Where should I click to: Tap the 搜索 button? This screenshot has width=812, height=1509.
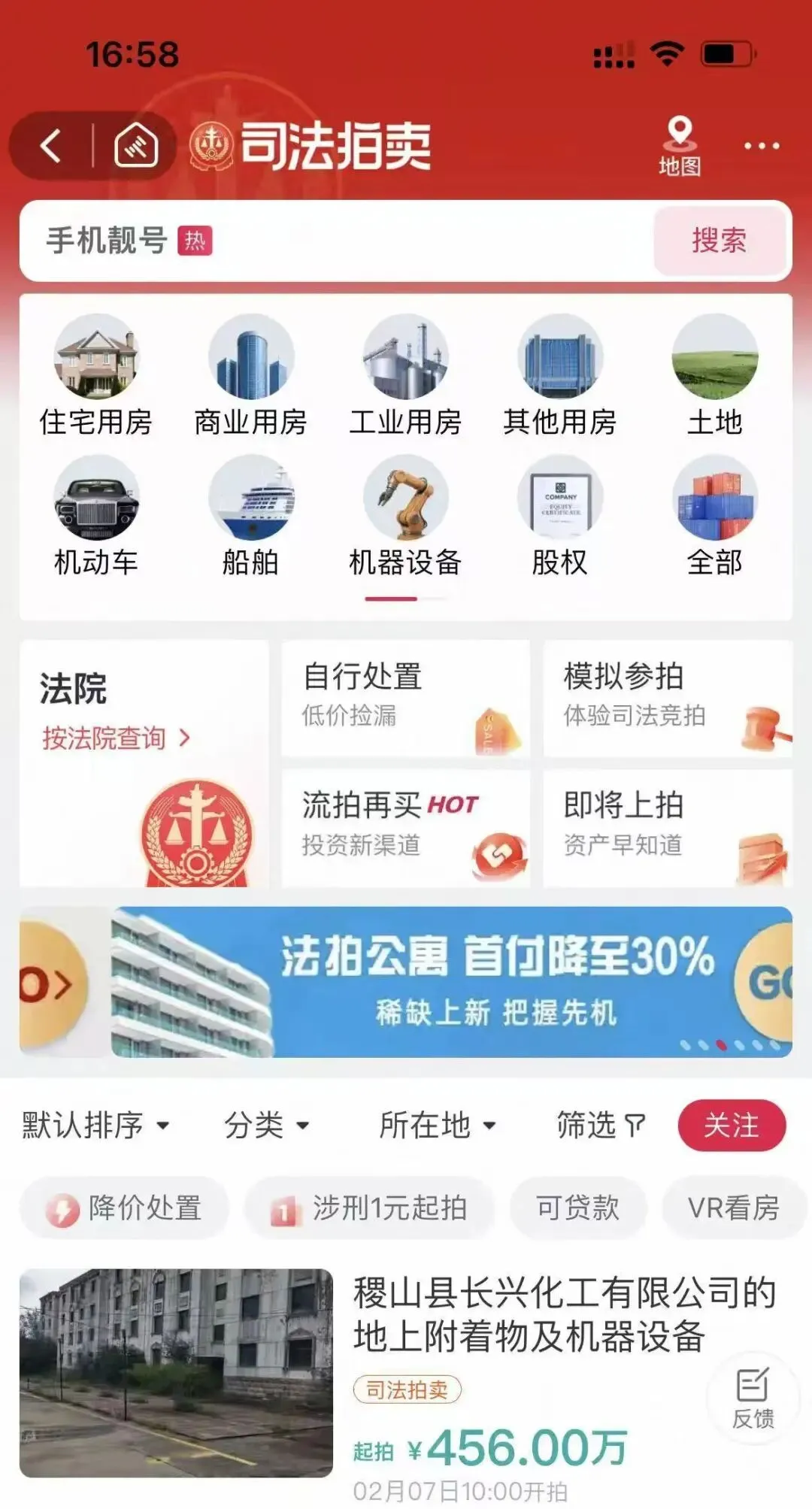click(720, 241)
